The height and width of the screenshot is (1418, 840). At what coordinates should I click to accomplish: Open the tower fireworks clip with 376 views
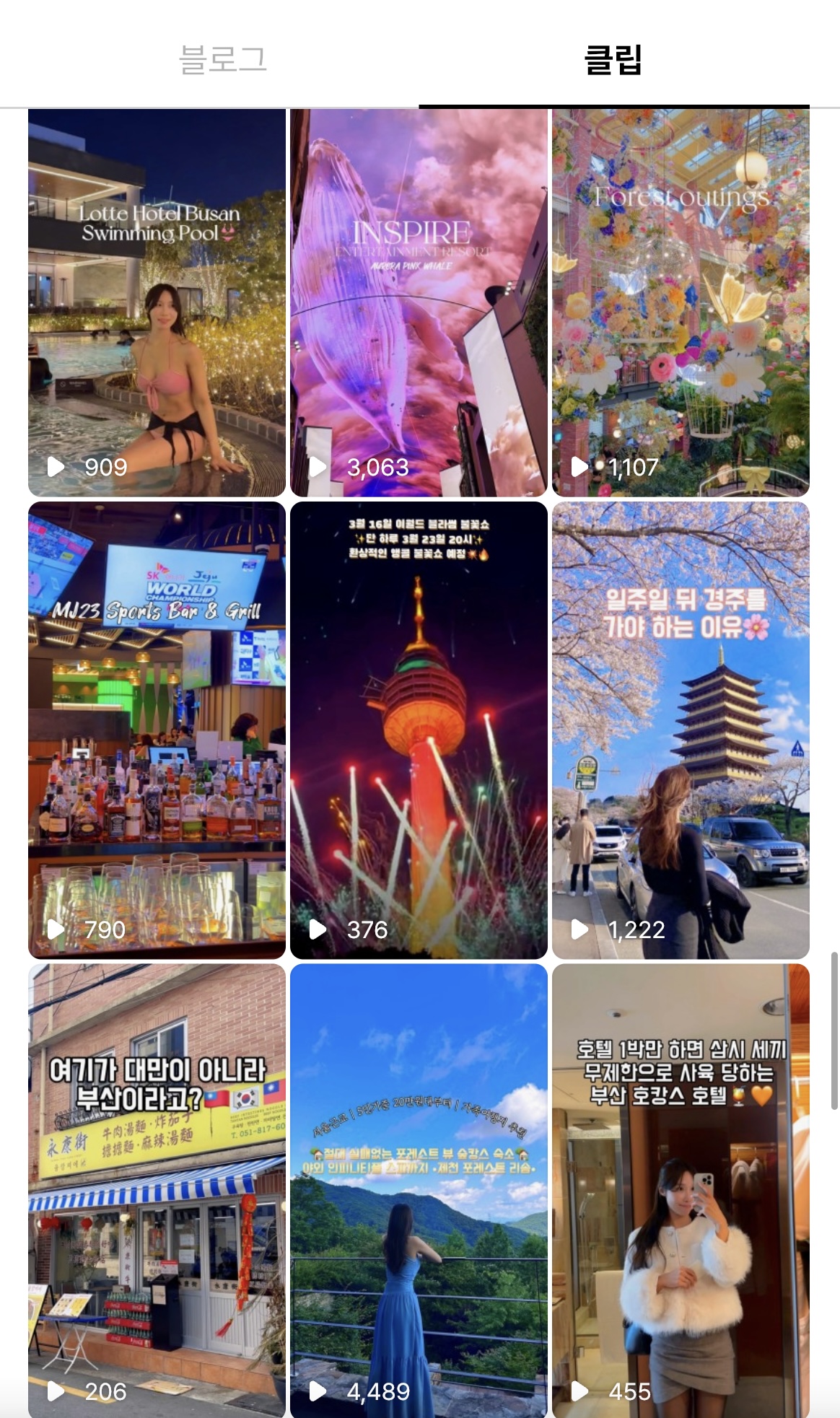[419, 730]
